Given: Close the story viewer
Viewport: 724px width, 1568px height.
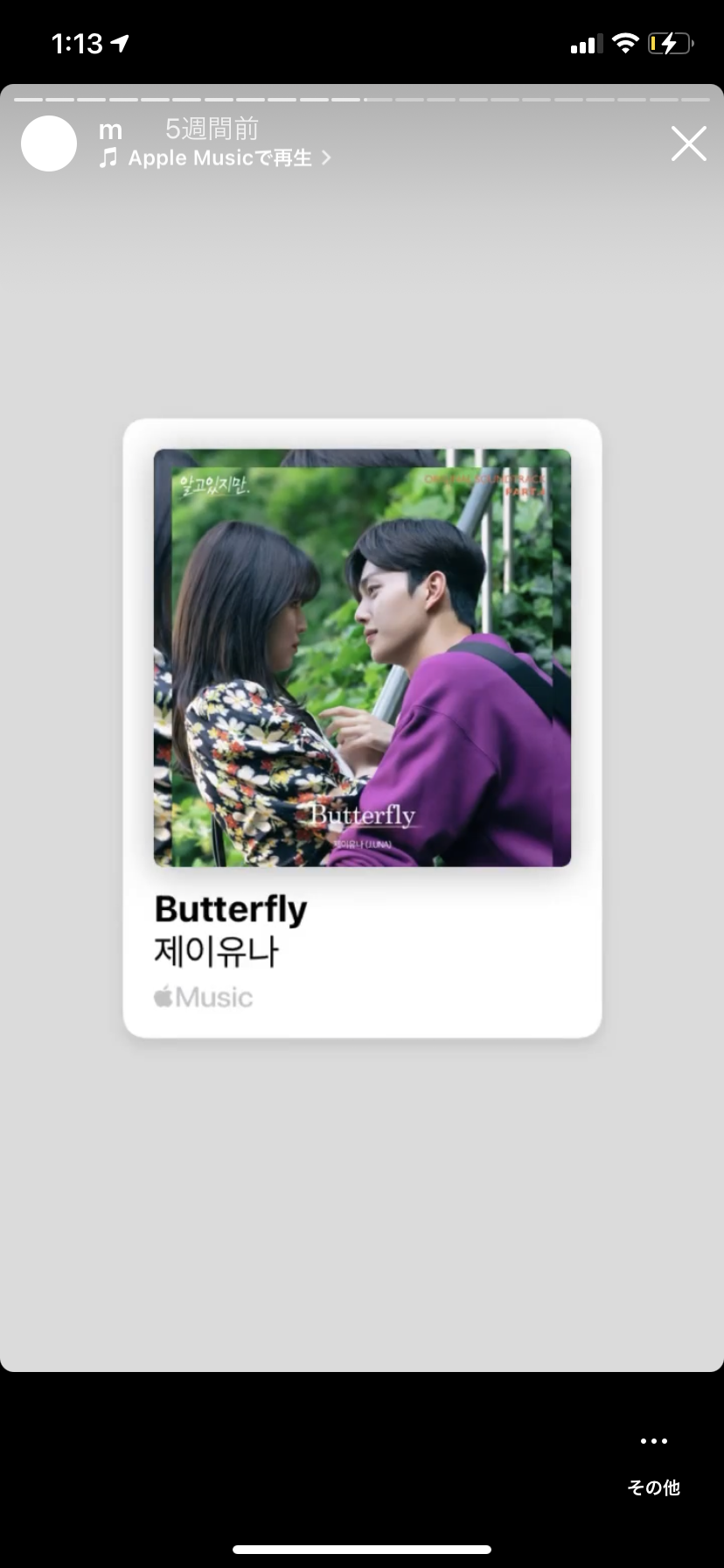Looking at the screenshot, I should point(688,143).
